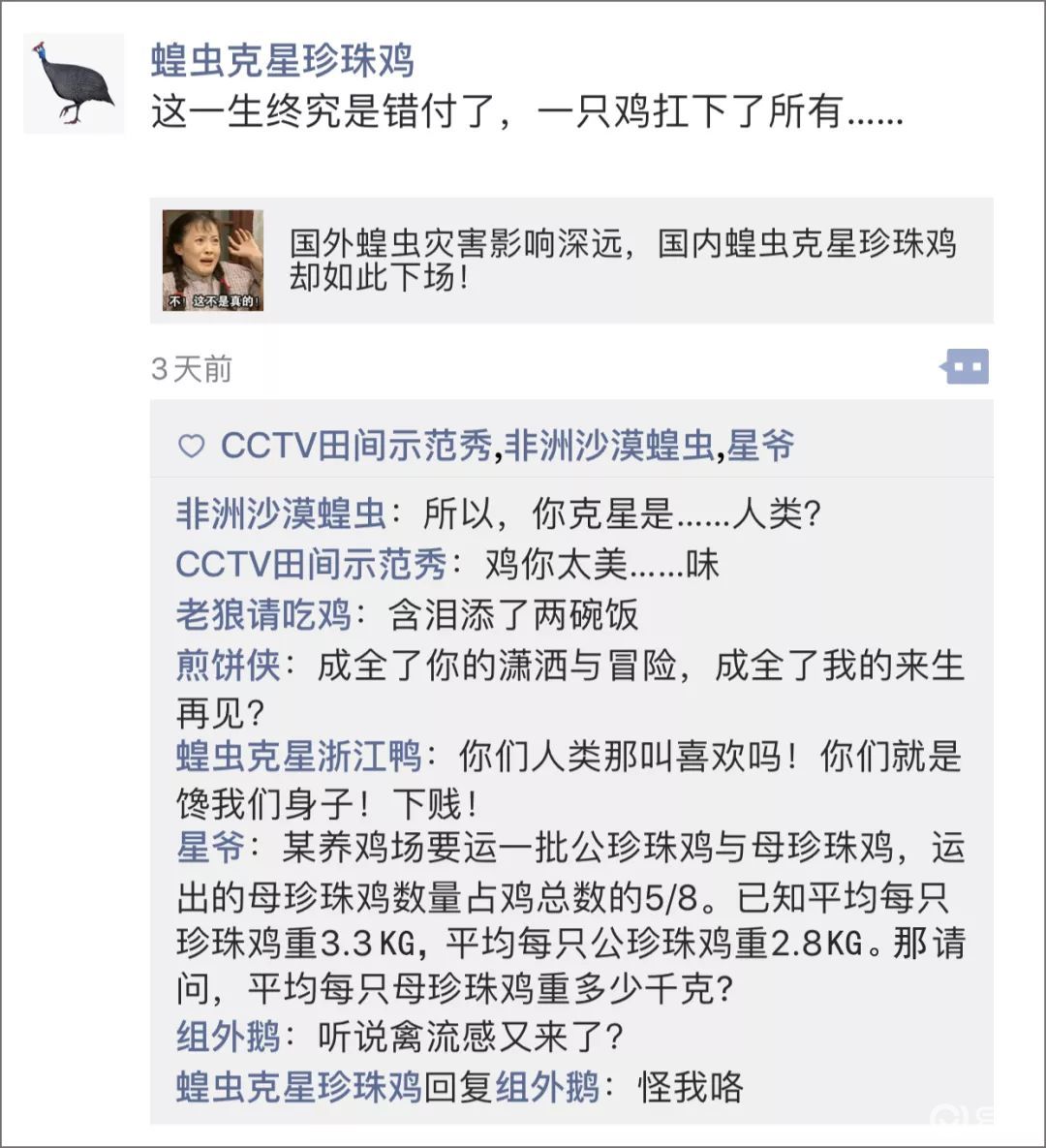
Task: Open 煎饼侠's profile from comment
Action: pyautogui.click(x=228, y=665)
